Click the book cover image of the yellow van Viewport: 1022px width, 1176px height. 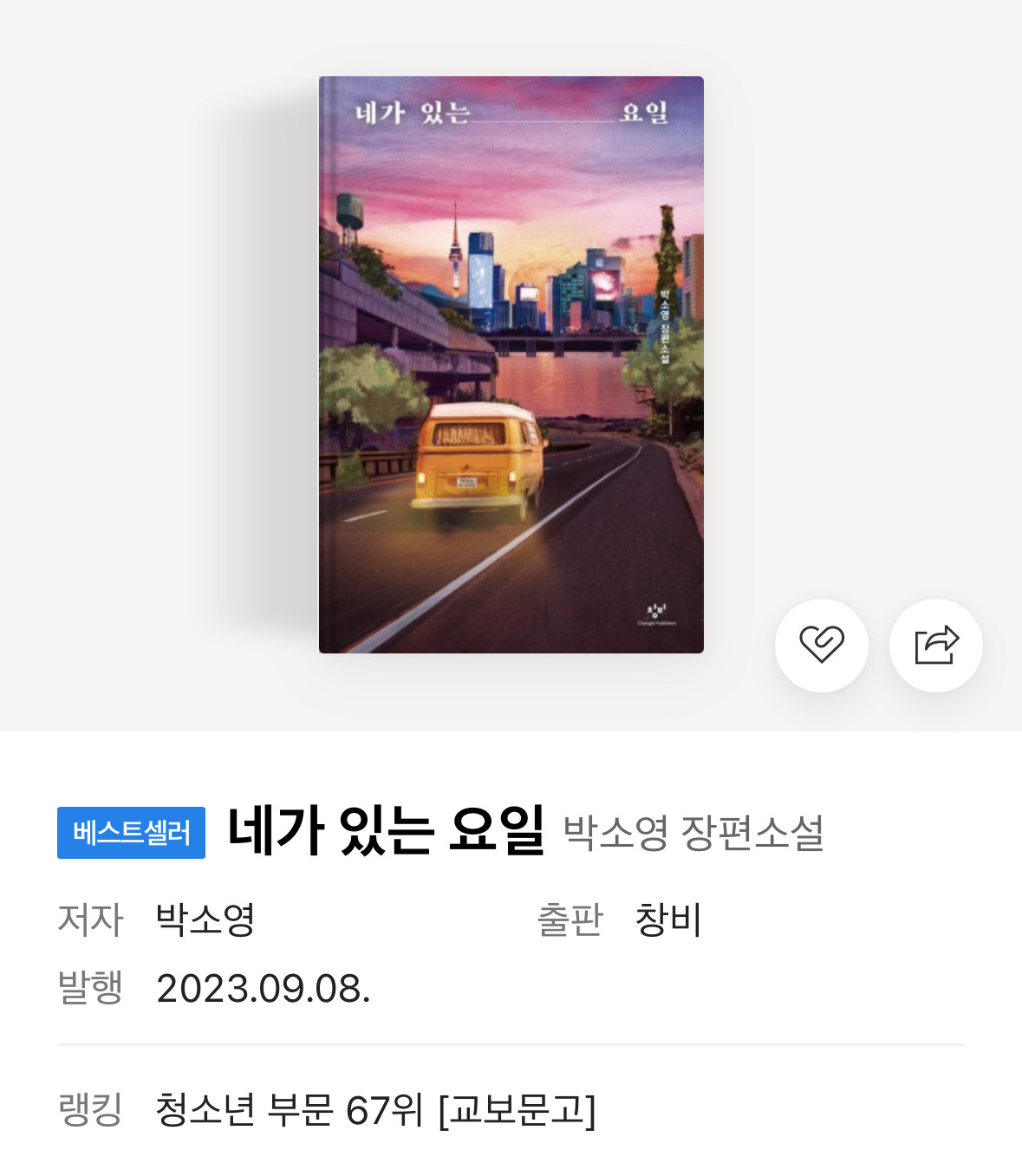[511, 364]
